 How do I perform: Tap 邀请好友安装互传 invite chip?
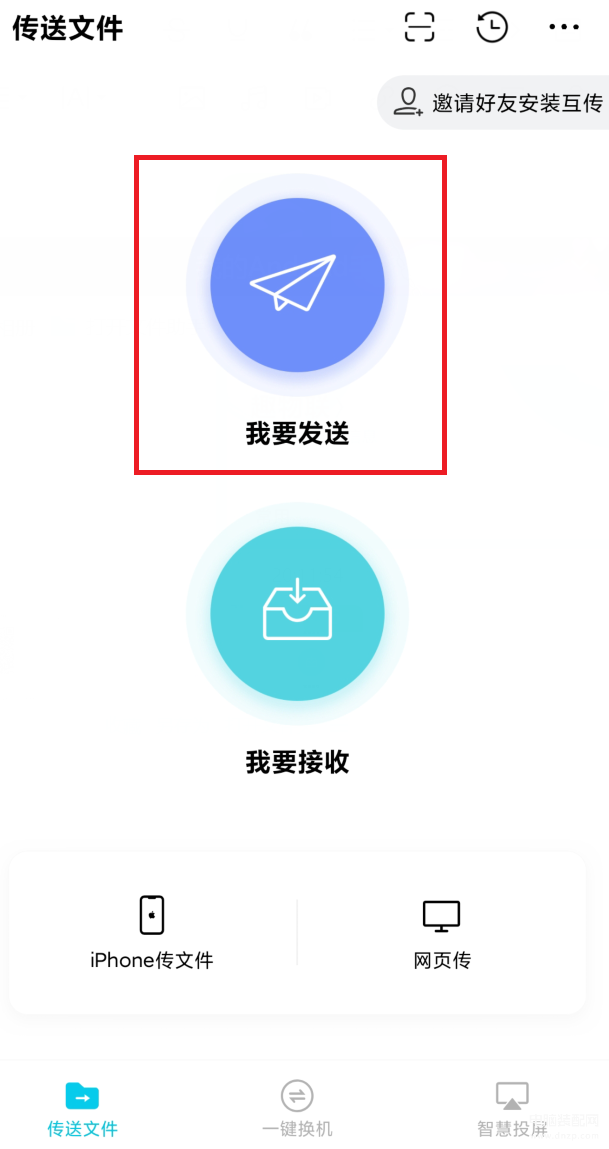[x=493, y=103]
